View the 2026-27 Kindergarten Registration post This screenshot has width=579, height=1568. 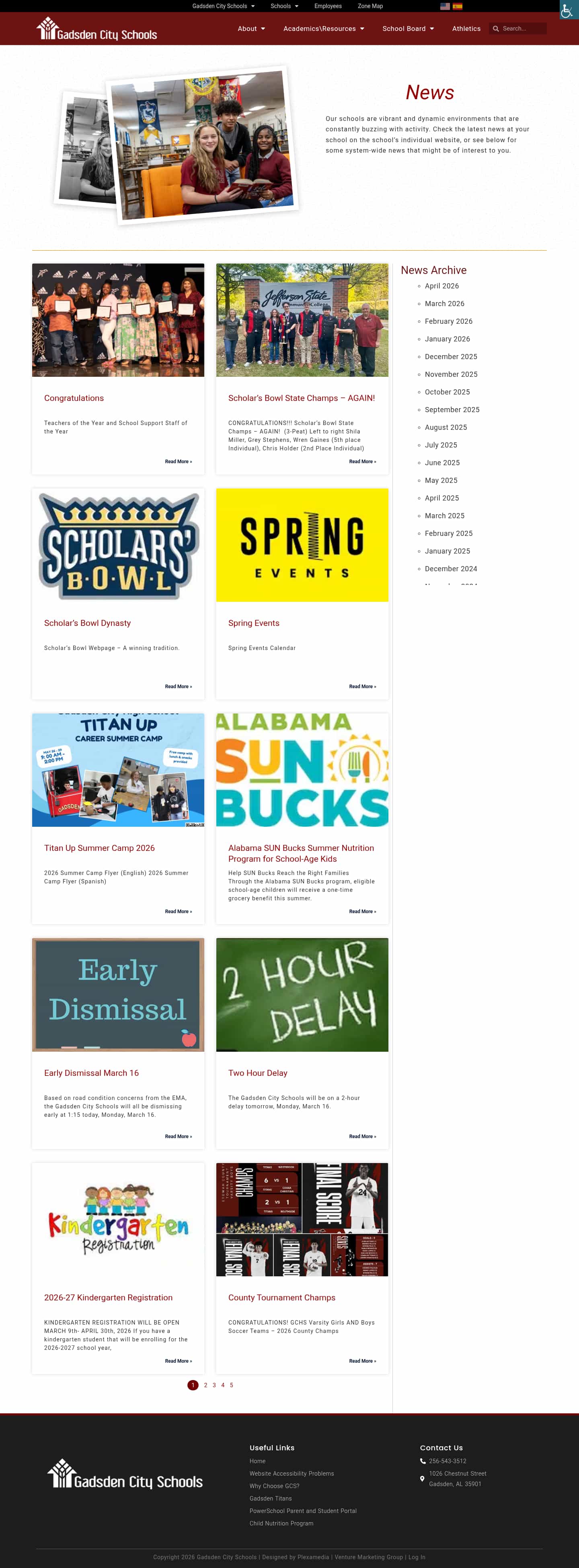108,1297
